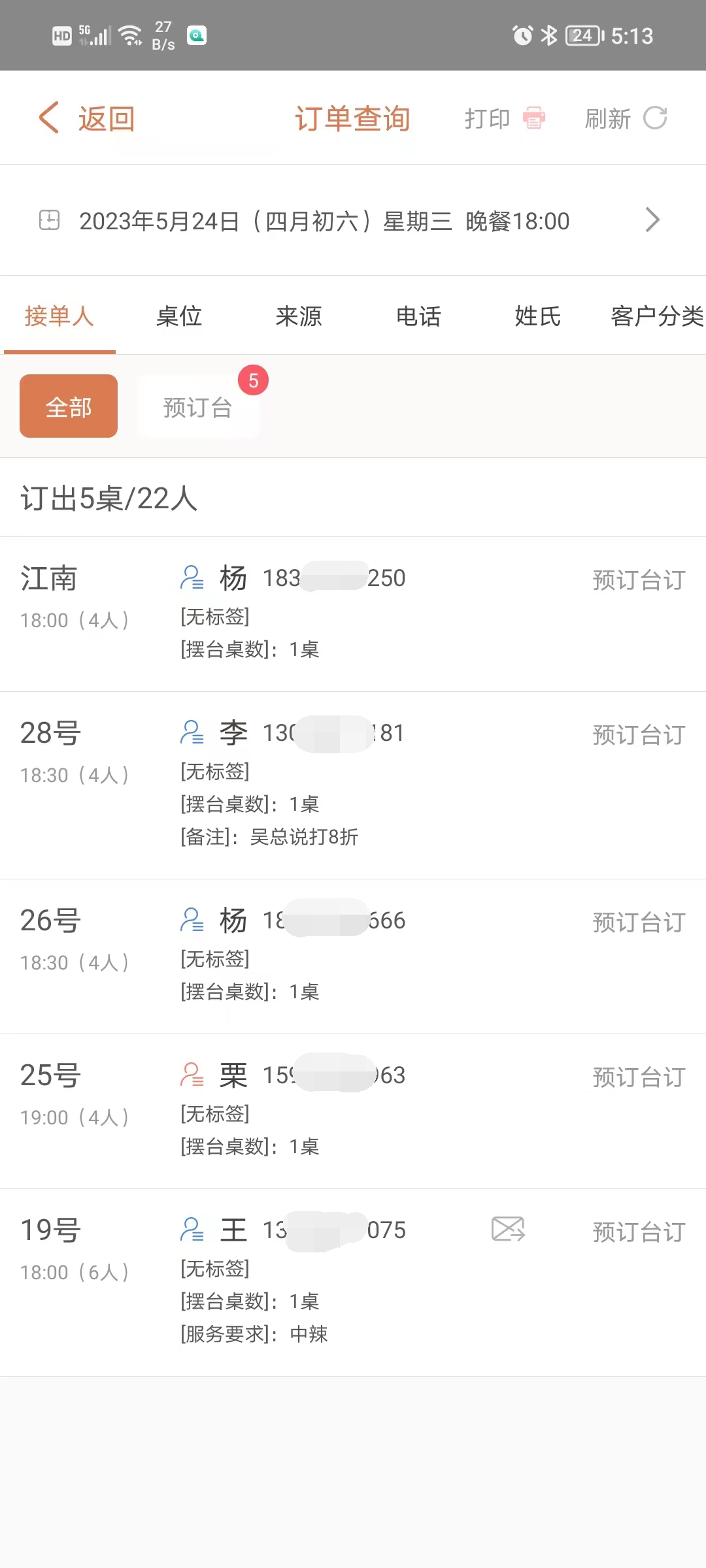
Task: Refresh the order list with 刷新
Action: (625, 118)
